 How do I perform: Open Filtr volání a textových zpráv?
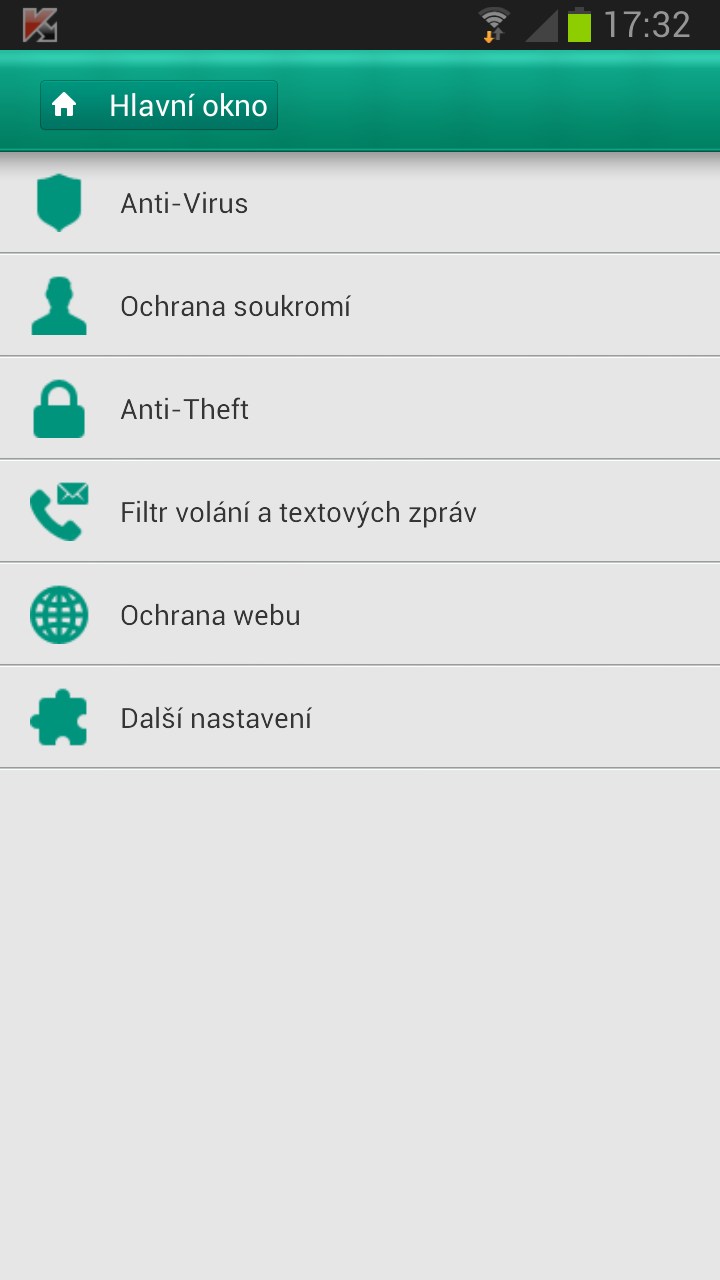click(x=360, y=512)
